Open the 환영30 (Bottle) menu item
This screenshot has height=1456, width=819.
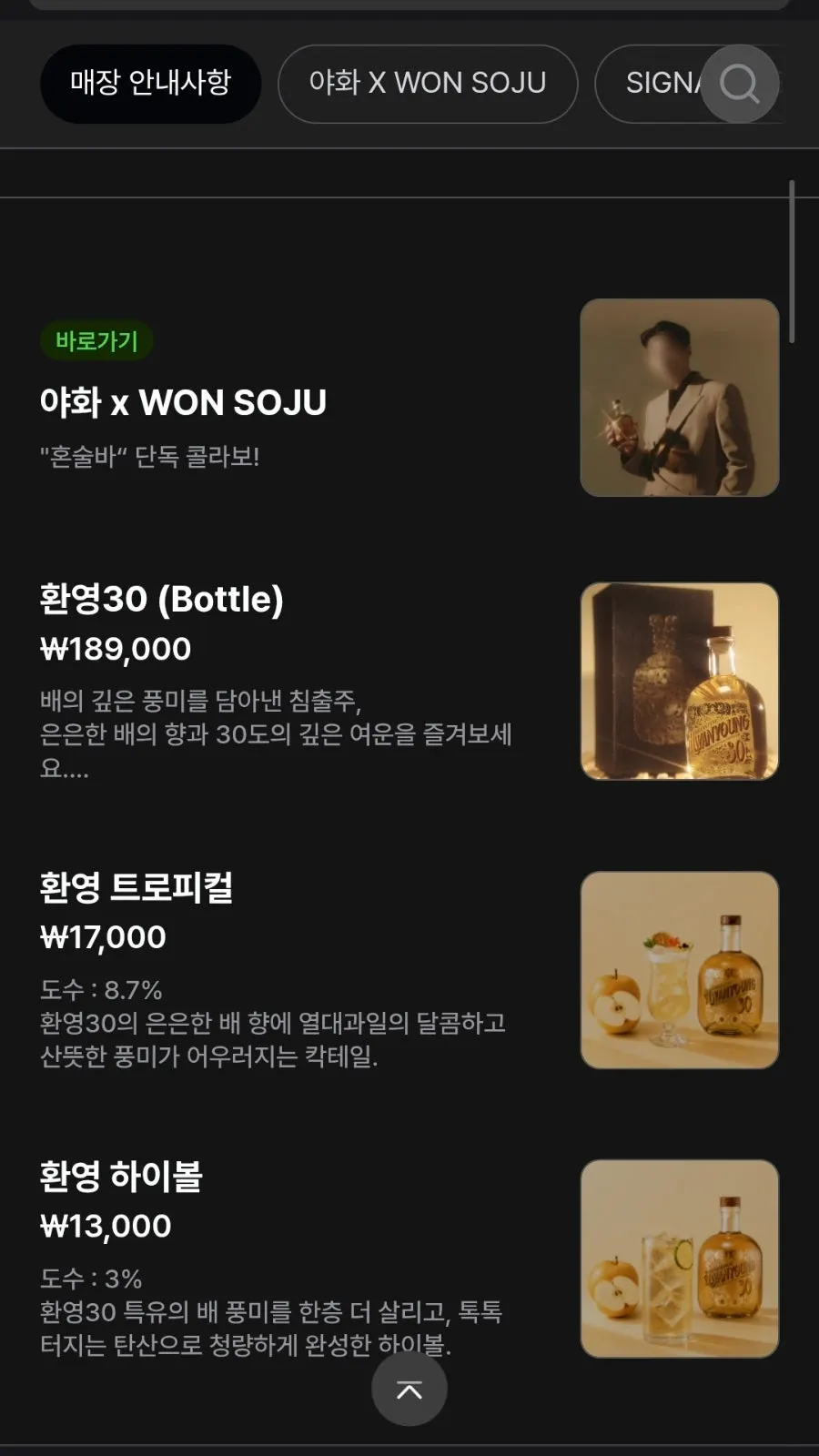click(409, 682)
